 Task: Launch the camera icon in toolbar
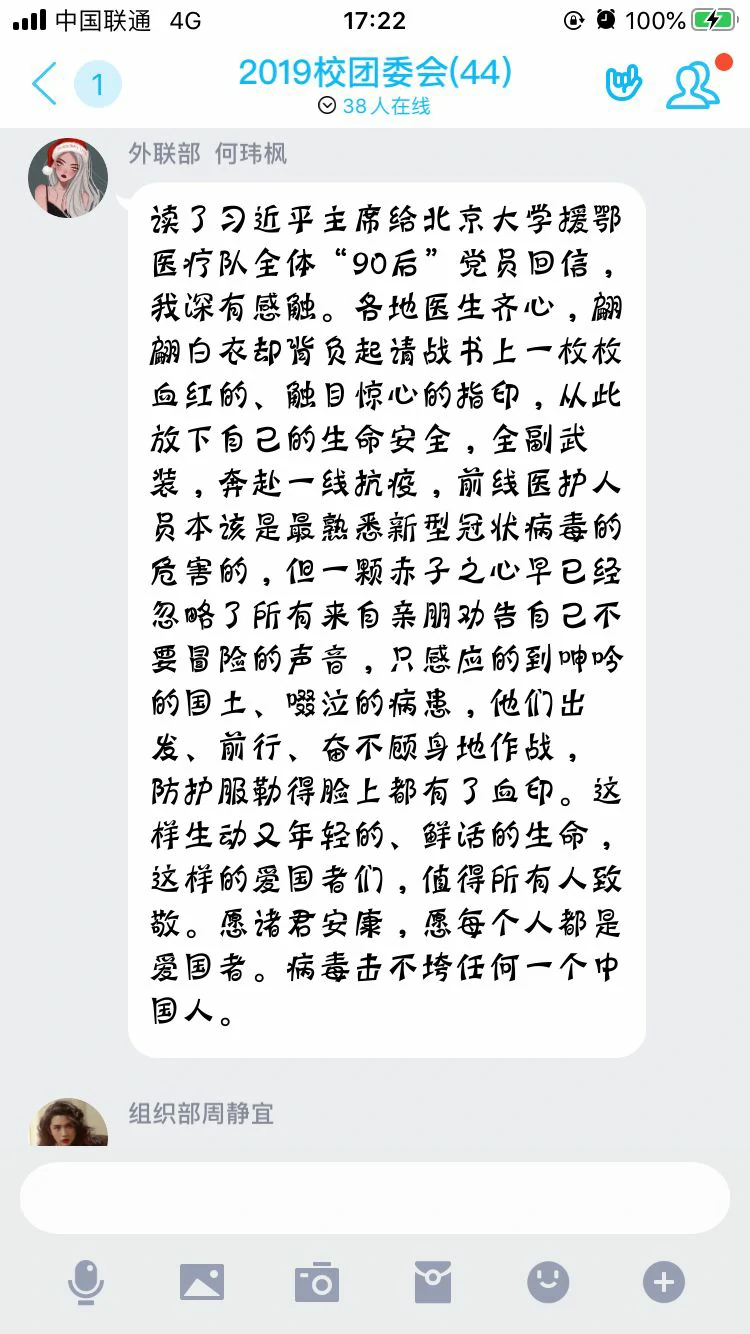click(x=317, y=1282)
